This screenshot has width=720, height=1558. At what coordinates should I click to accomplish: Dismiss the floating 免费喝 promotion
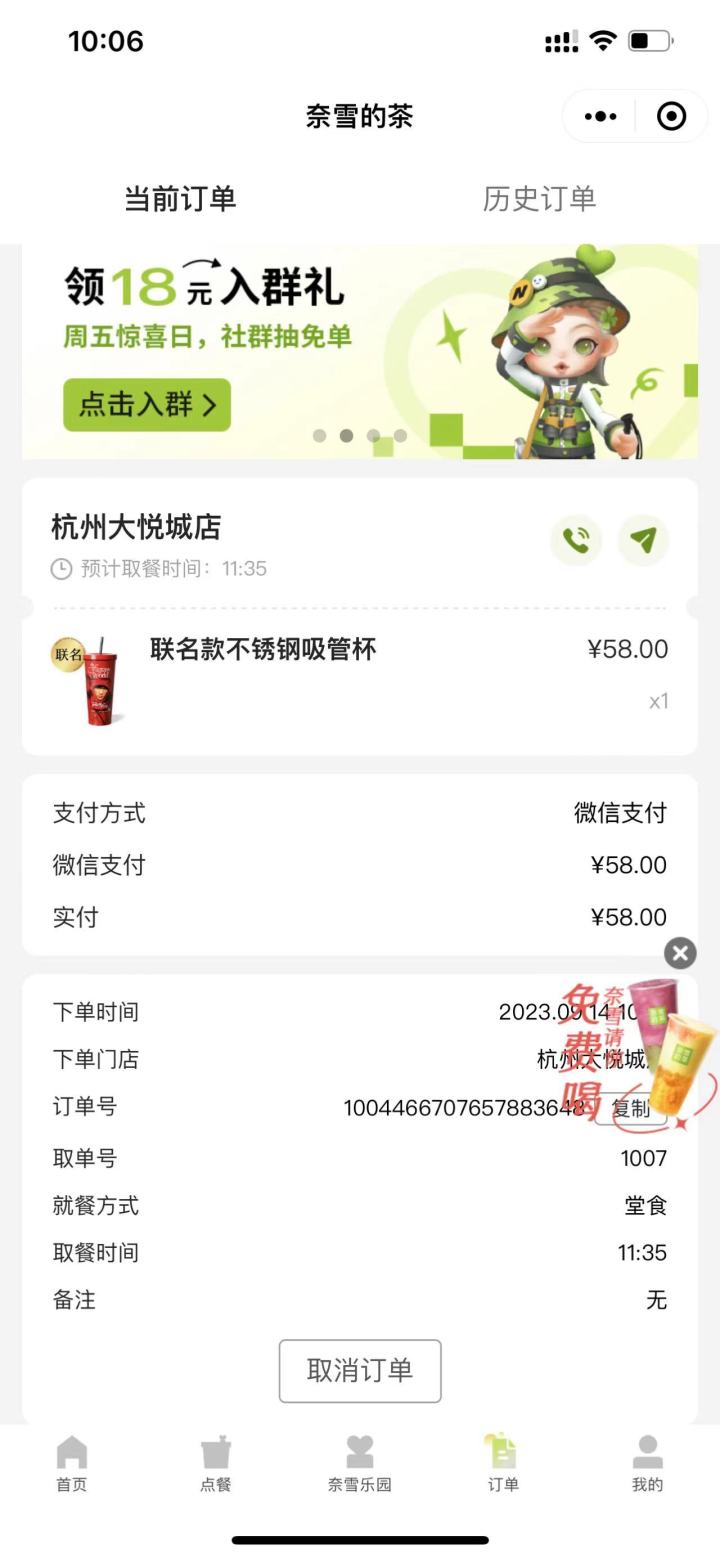[x=680, y=953]
